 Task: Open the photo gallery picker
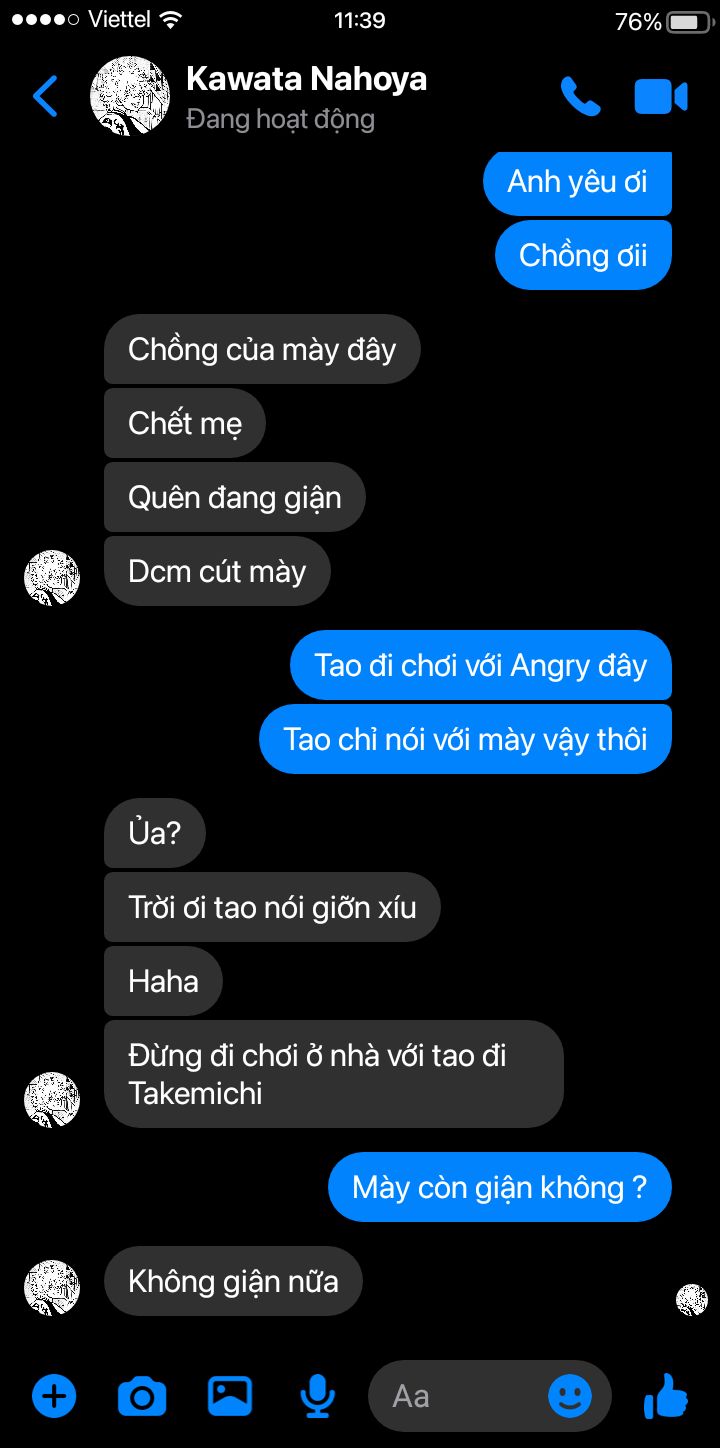230,1396
